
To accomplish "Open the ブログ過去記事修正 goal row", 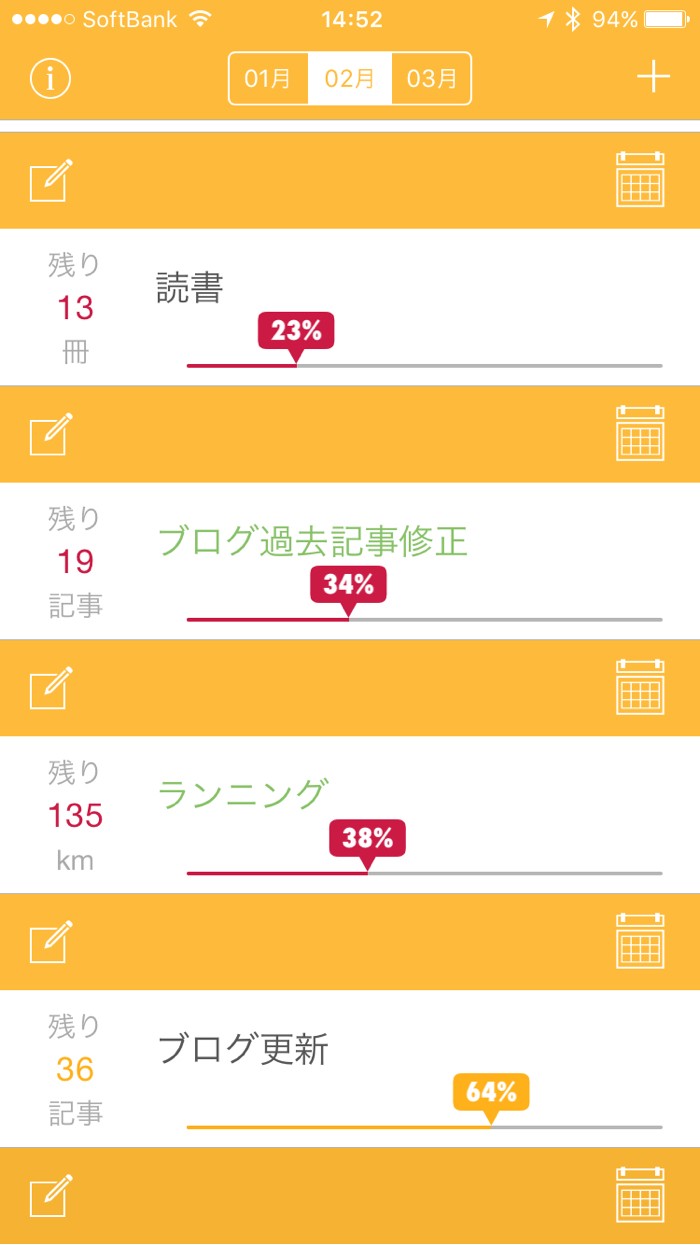I will [x=350, y=562].
